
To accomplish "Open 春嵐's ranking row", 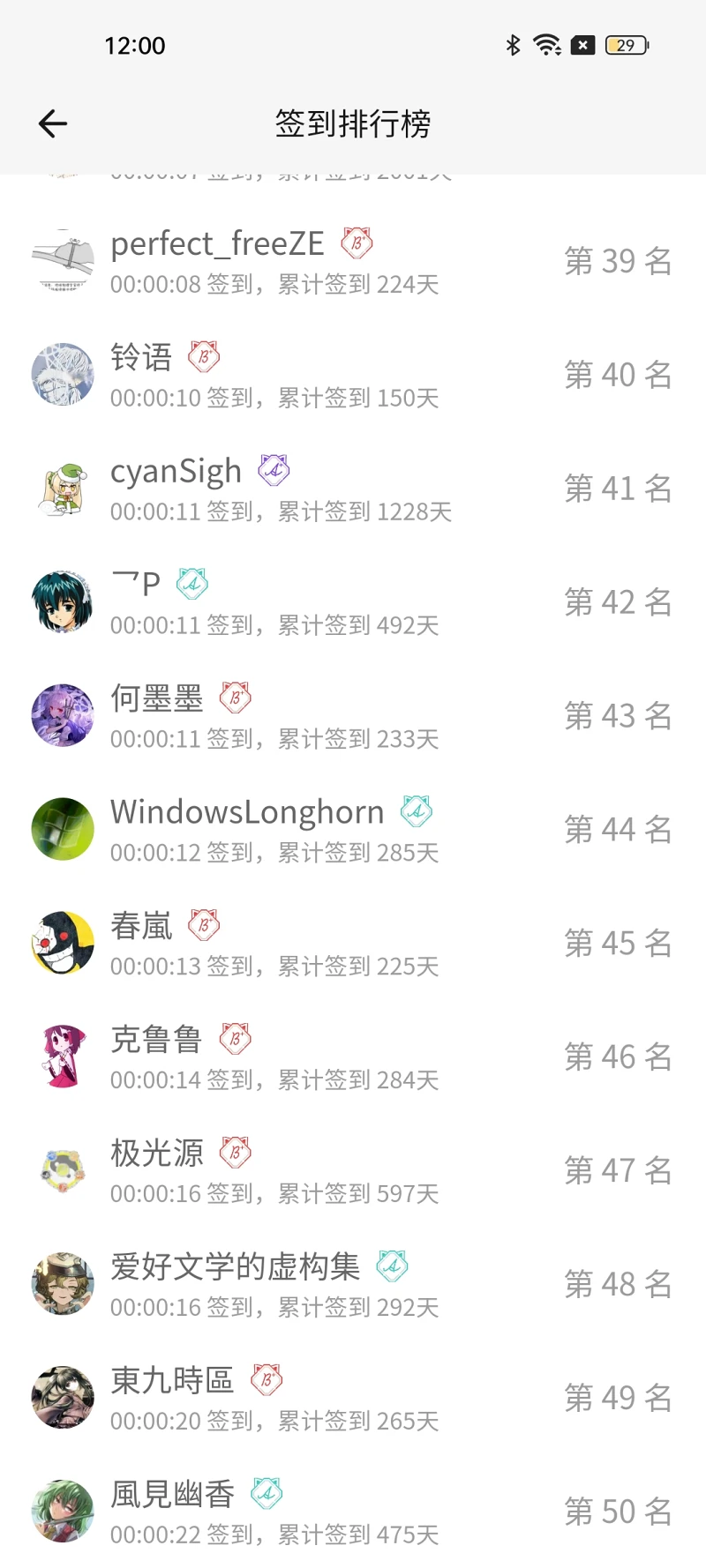I will point(353,945).
